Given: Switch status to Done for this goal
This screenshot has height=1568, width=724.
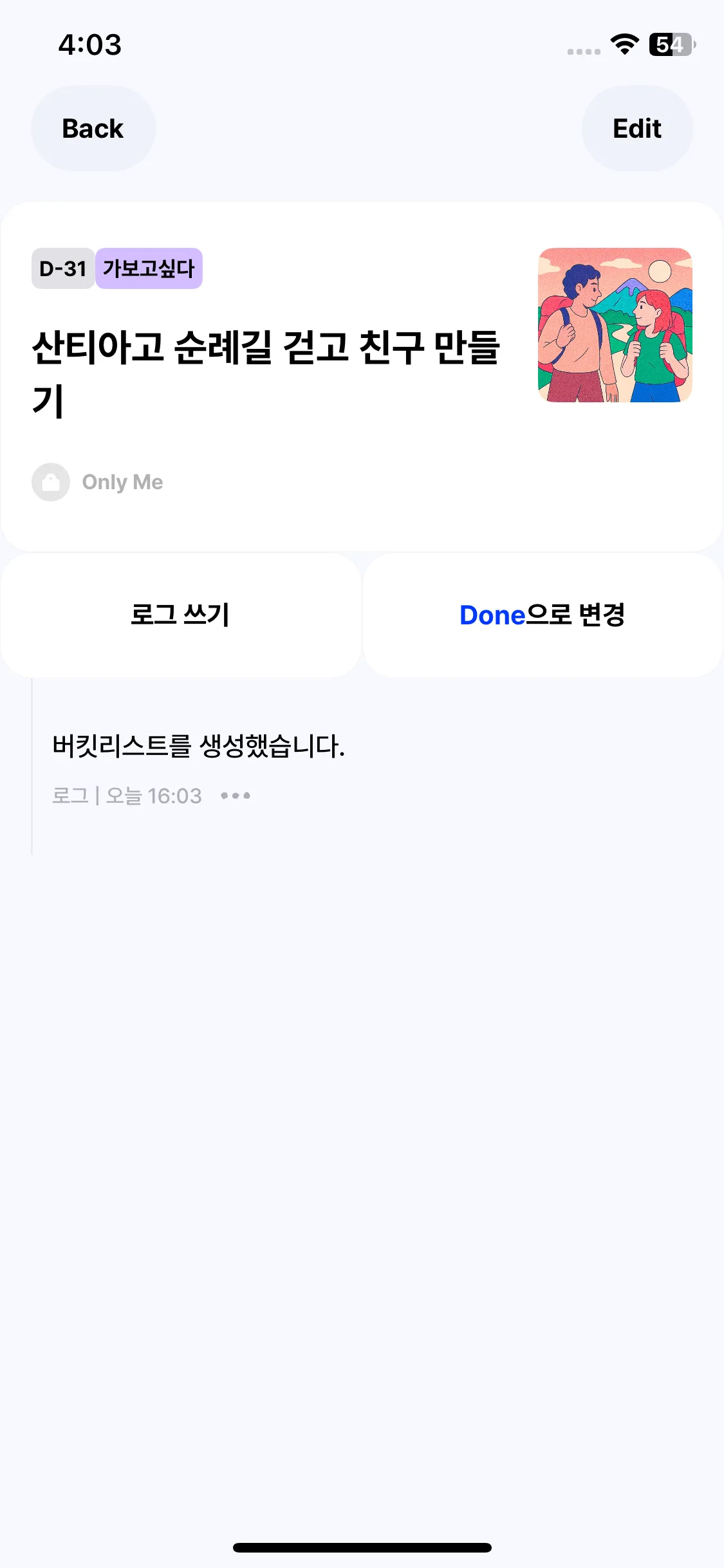Looking at the screenshot, I should tap(544, 614).
